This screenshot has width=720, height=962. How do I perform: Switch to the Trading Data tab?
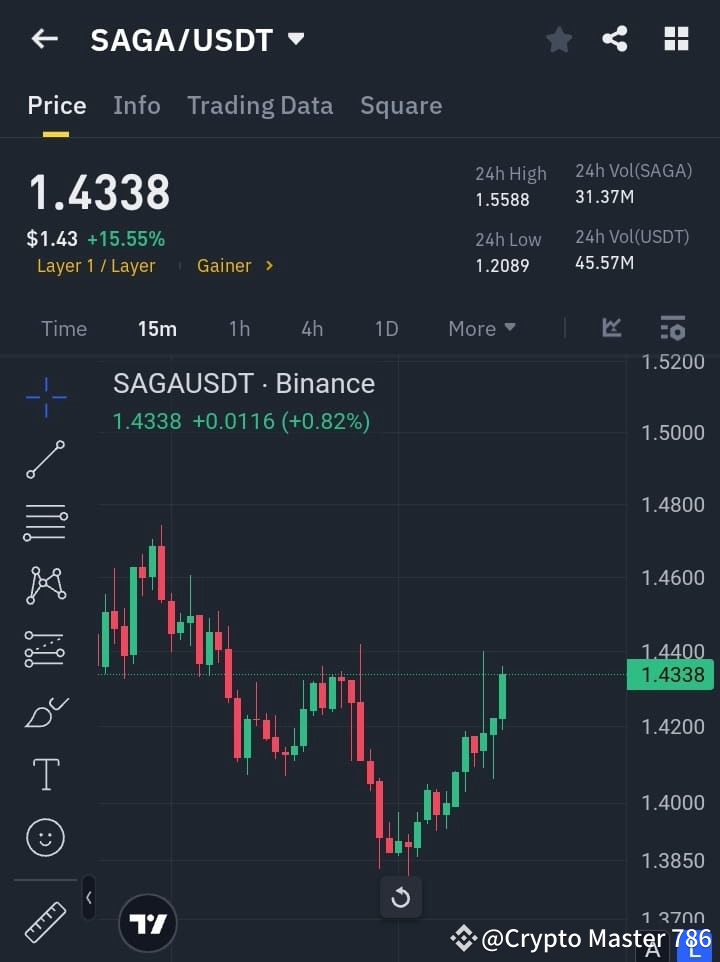[x=260, y=105]
